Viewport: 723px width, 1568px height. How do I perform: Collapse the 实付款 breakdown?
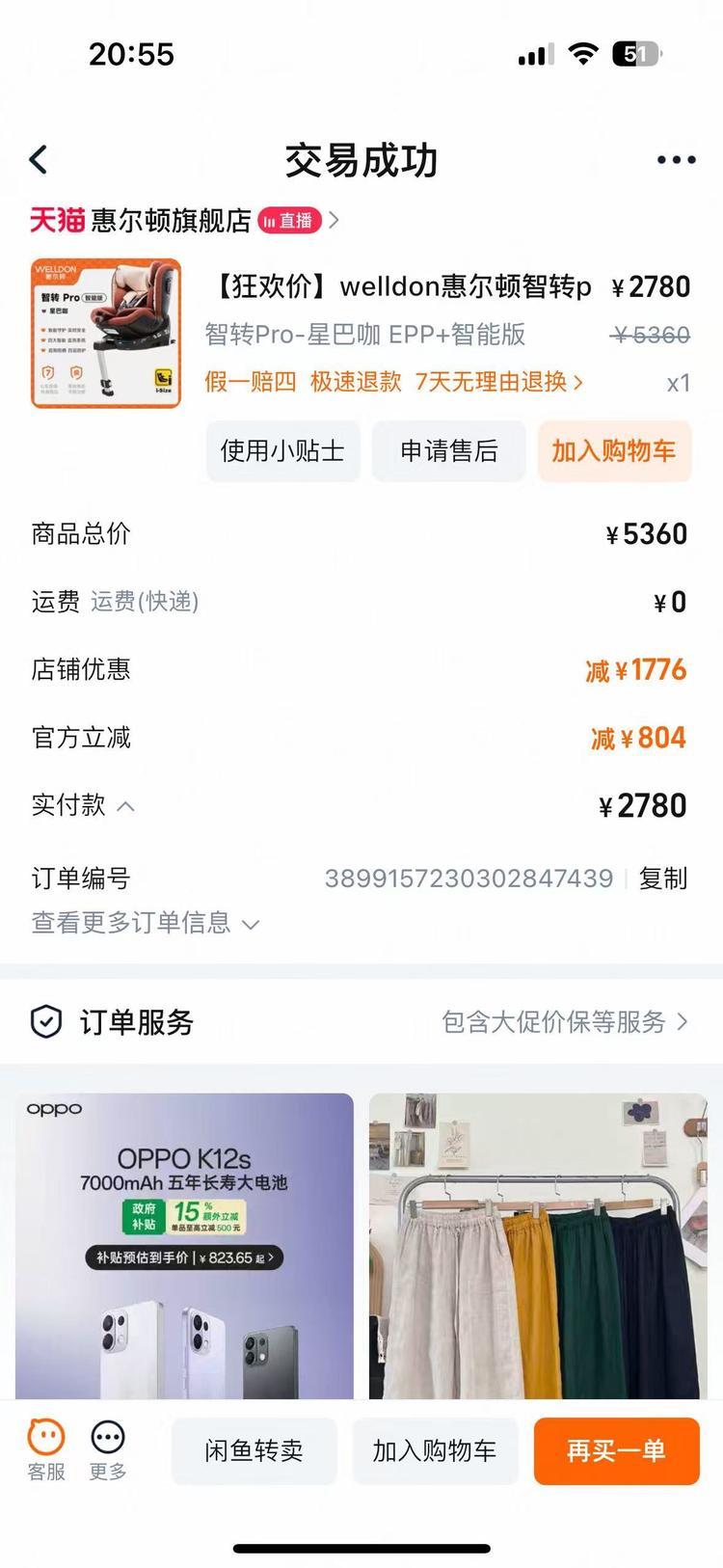click(125, 806)
